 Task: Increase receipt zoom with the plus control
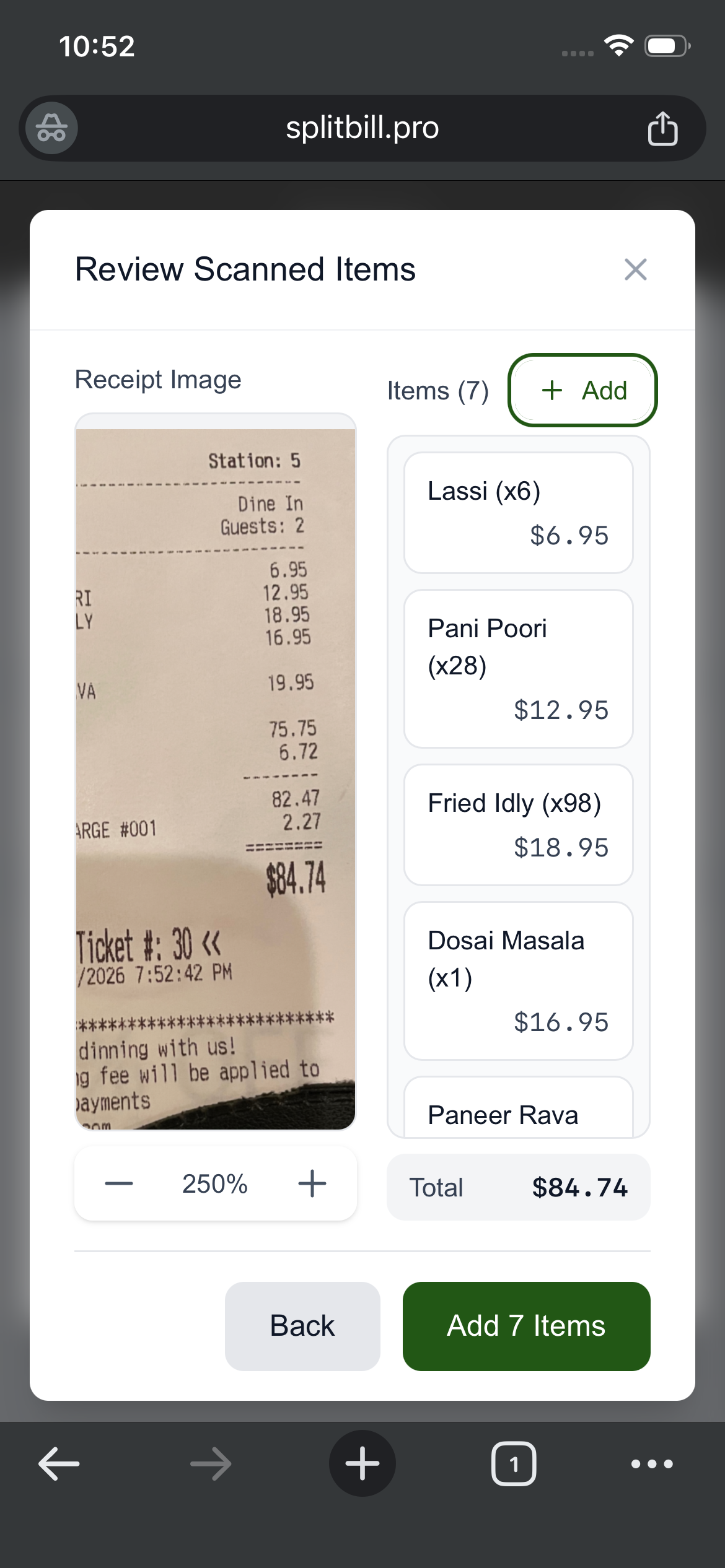[x=312, y=1183]
